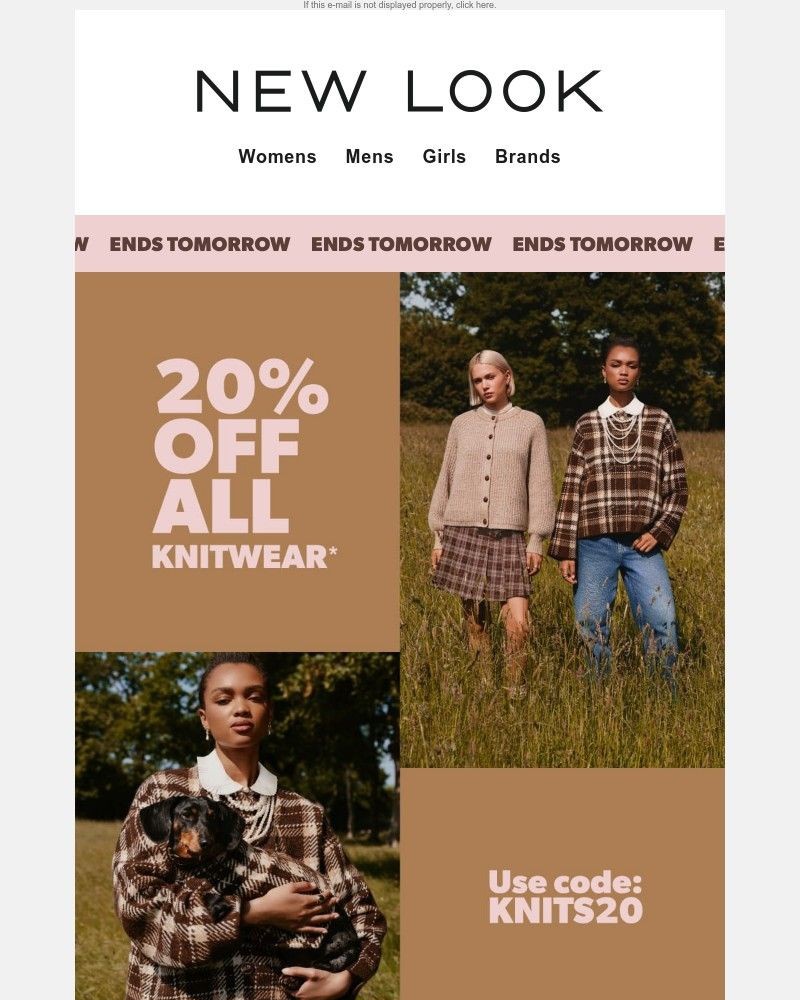Go to the Mens section
Image resolution: width=800 pixels, height=1000 pixels.
pos(369,157)
